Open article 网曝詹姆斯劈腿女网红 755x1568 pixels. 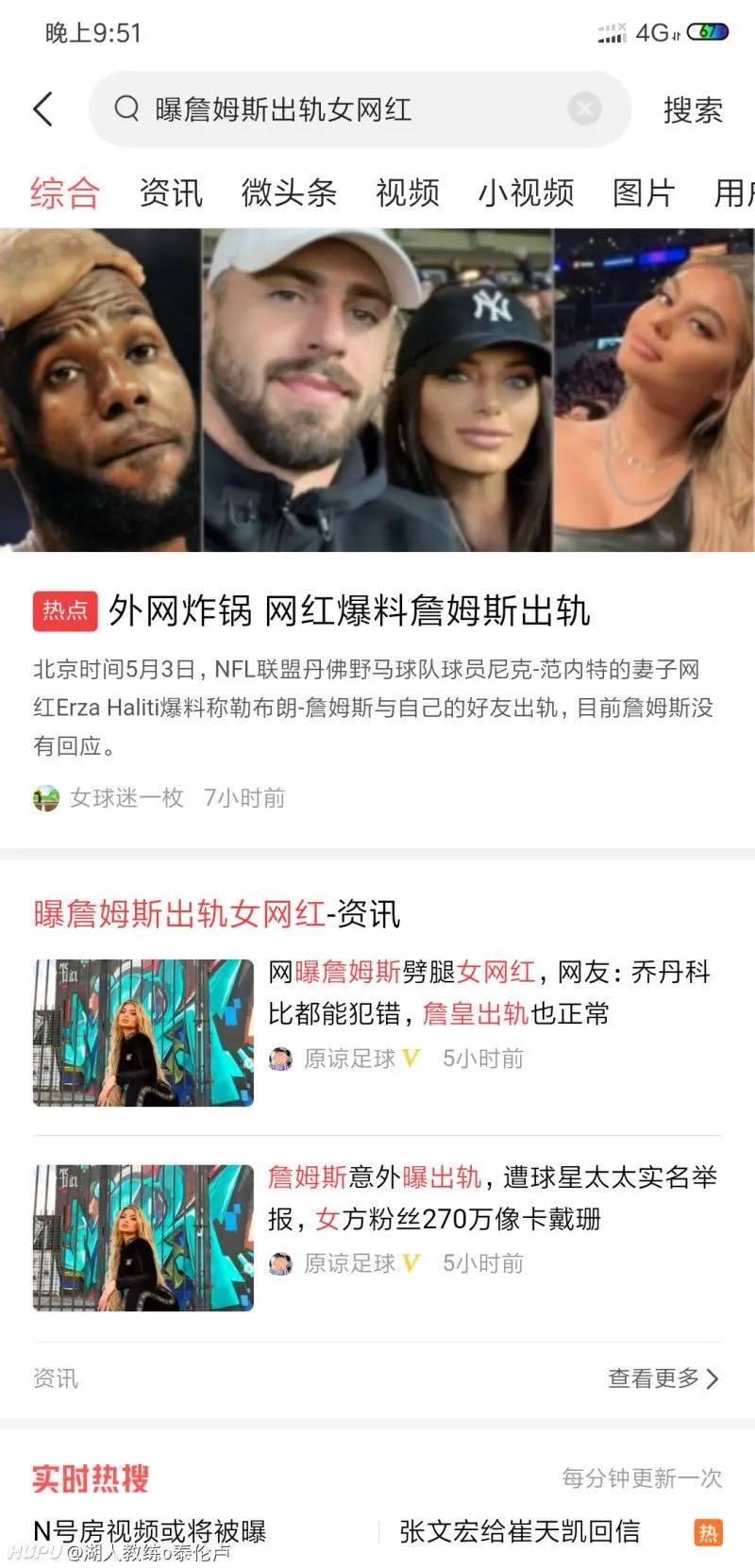489,993
